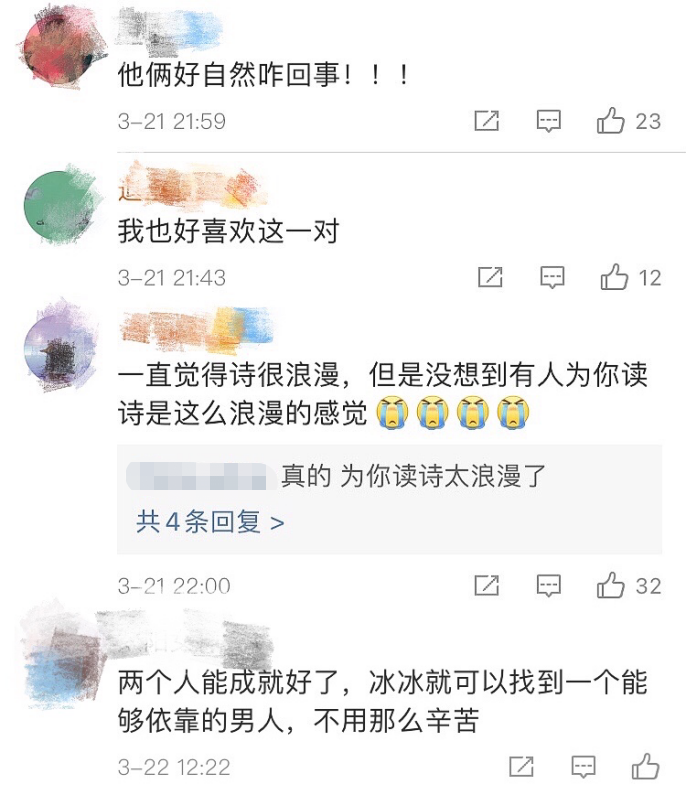Repost the comment '我也好喜欢这一对'
The width and height of the screenshot is (687, 785).
[490, 278]
